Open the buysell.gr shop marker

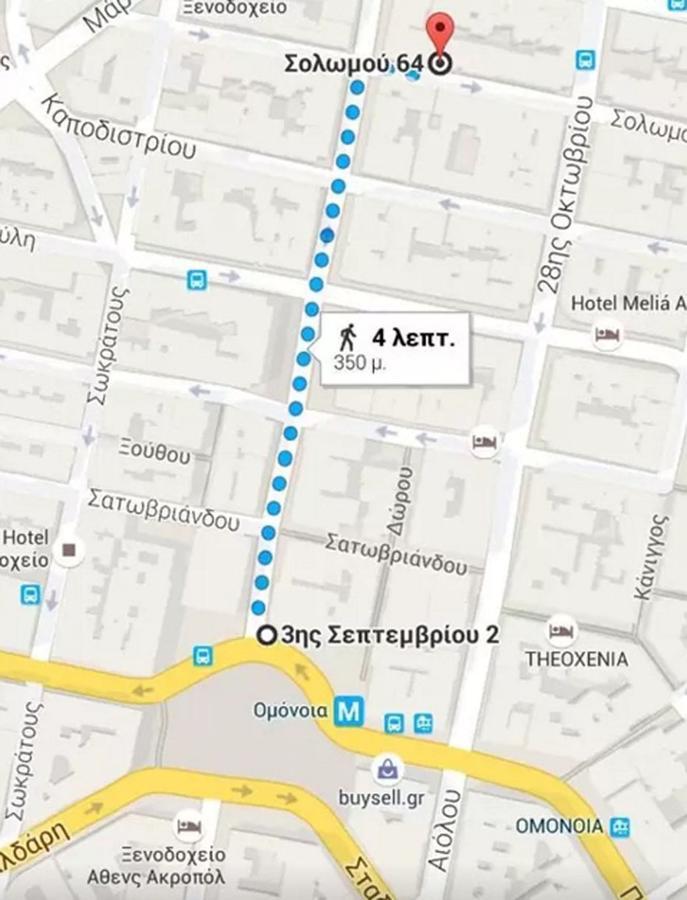[387, 770]
